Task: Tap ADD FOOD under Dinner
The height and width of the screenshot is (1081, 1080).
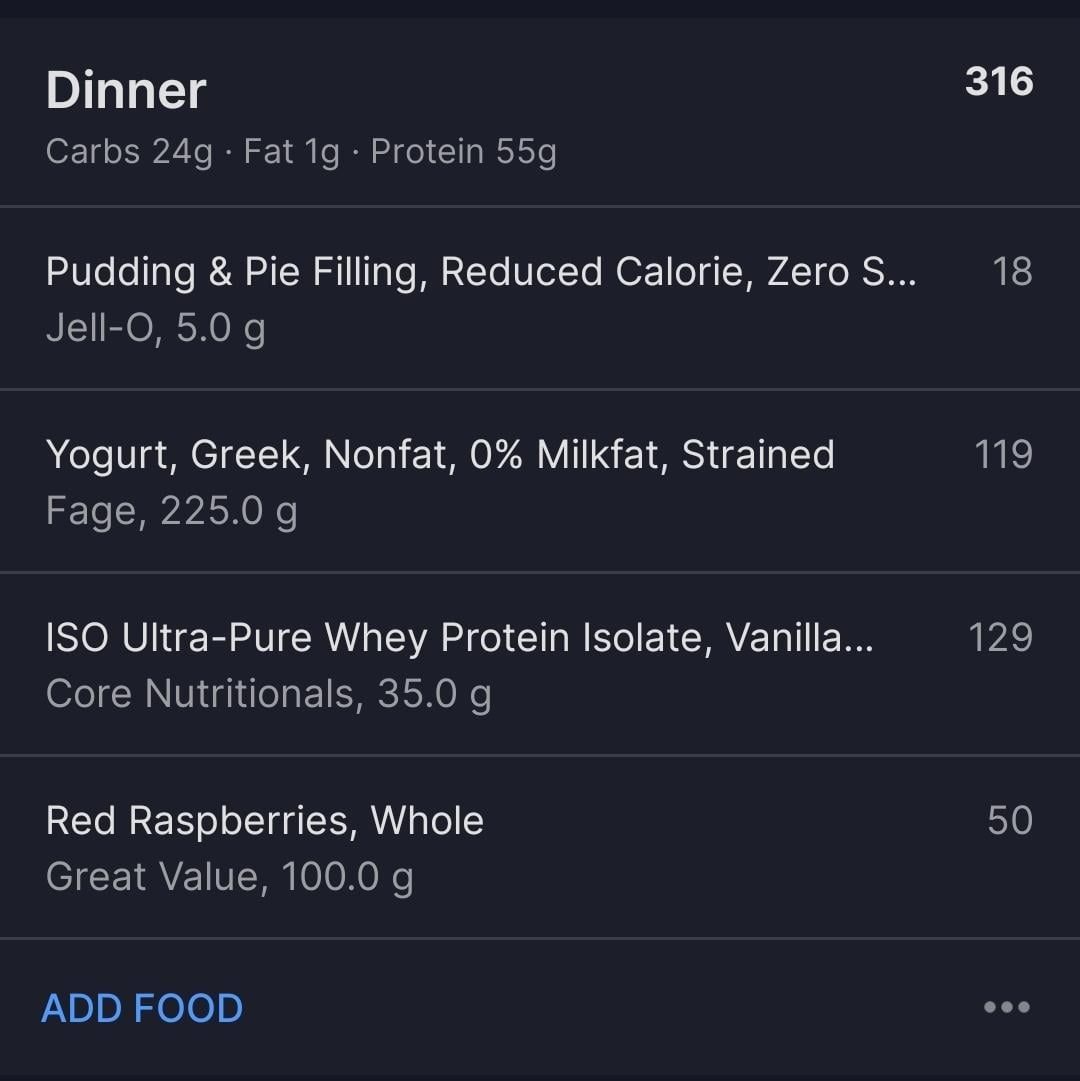Action: [142, 1008]
